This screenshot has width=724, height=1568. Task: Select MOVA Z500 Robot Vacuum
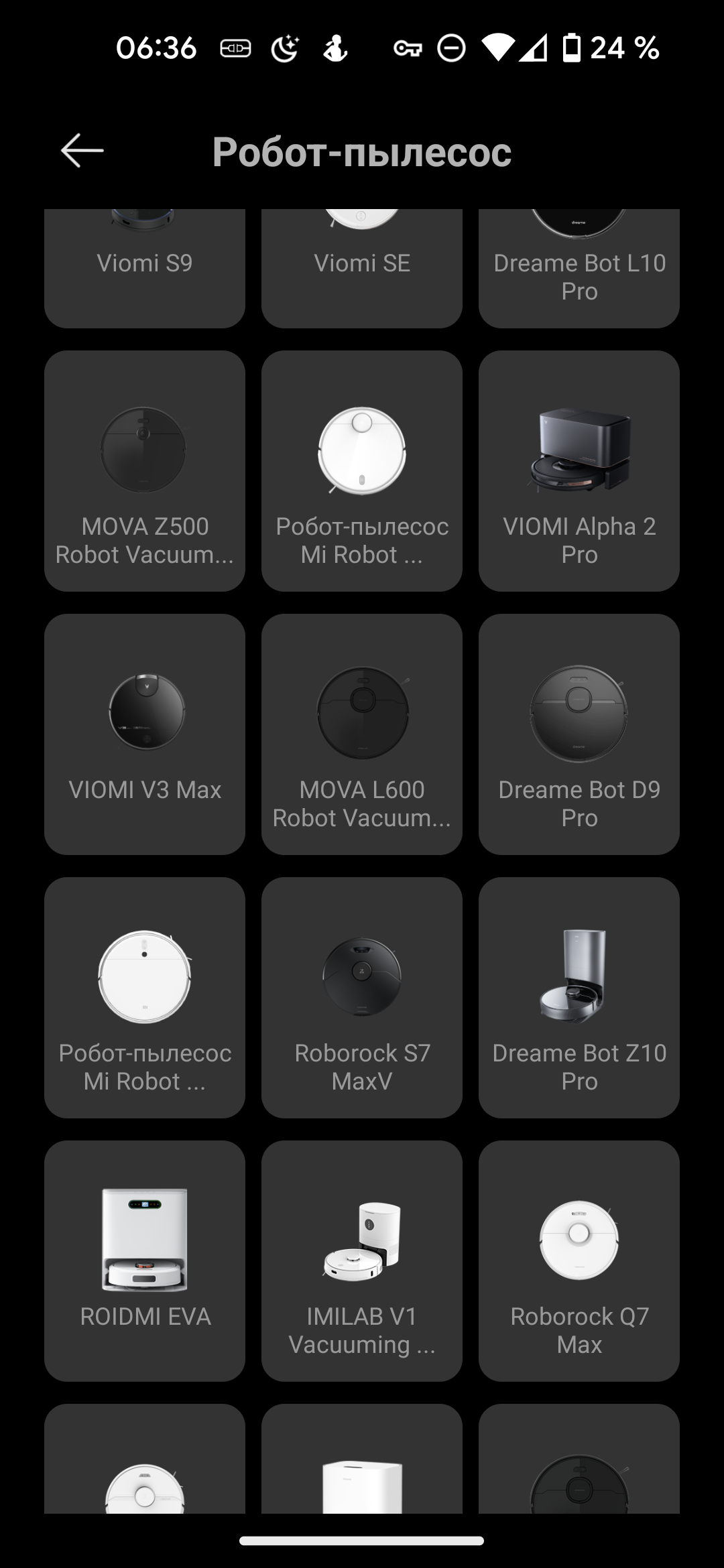(145, 470)
